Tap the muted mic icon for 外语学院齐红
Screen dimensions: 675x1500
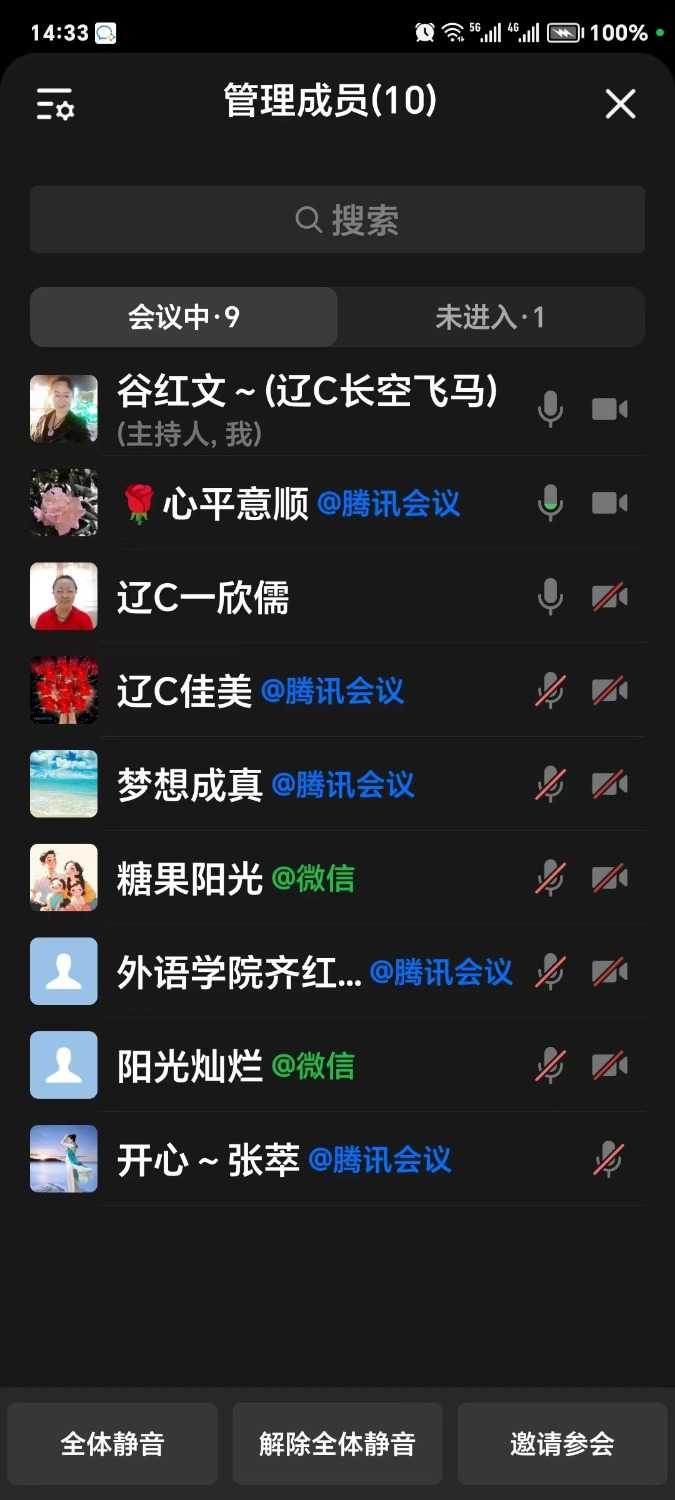pos(550,972)
